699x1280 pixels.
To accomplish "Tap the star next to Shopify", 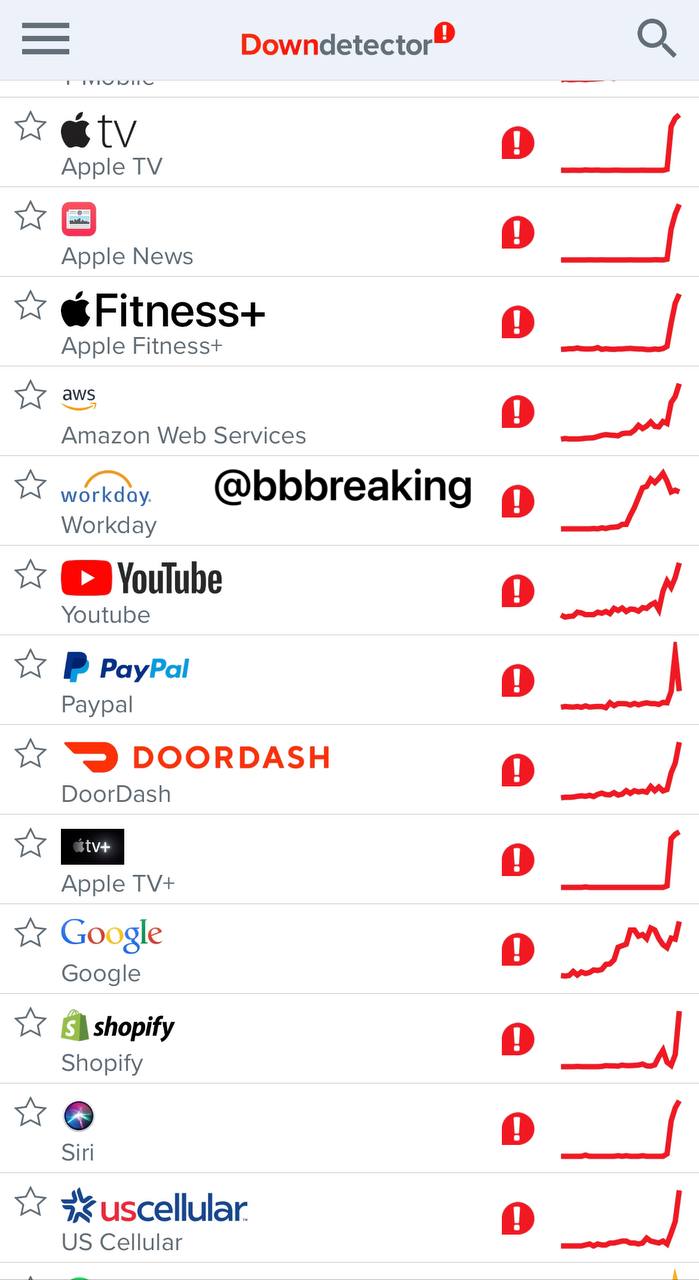I will pyautogui.click(x=31, y=1023).
